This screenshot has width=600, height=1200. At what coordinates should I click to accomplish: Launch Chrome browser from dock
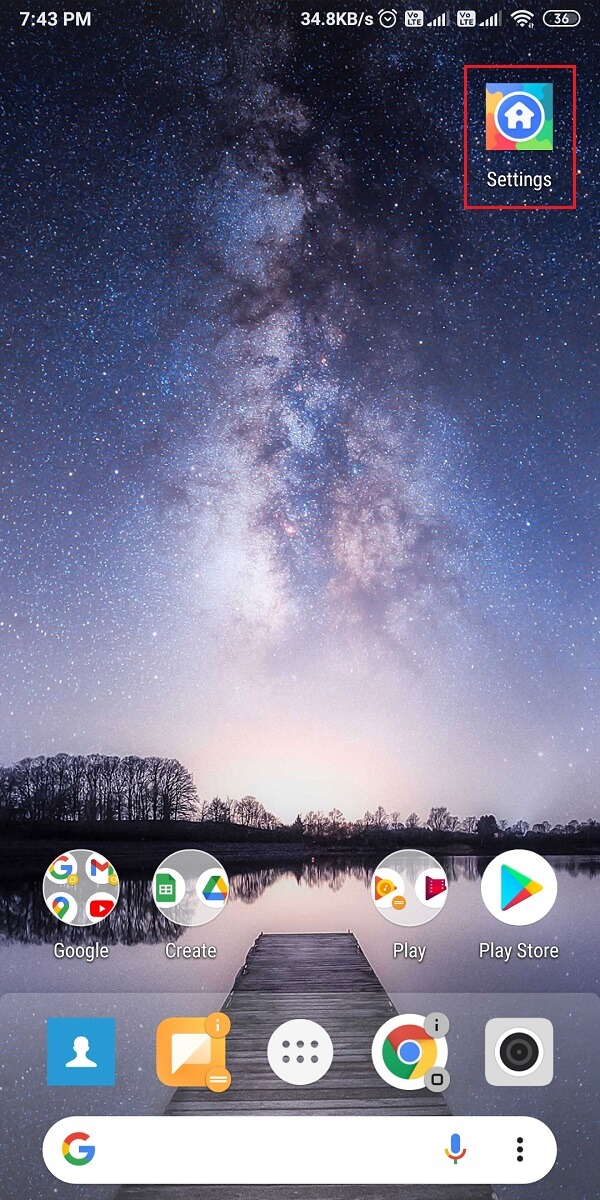coord(408,1052)
